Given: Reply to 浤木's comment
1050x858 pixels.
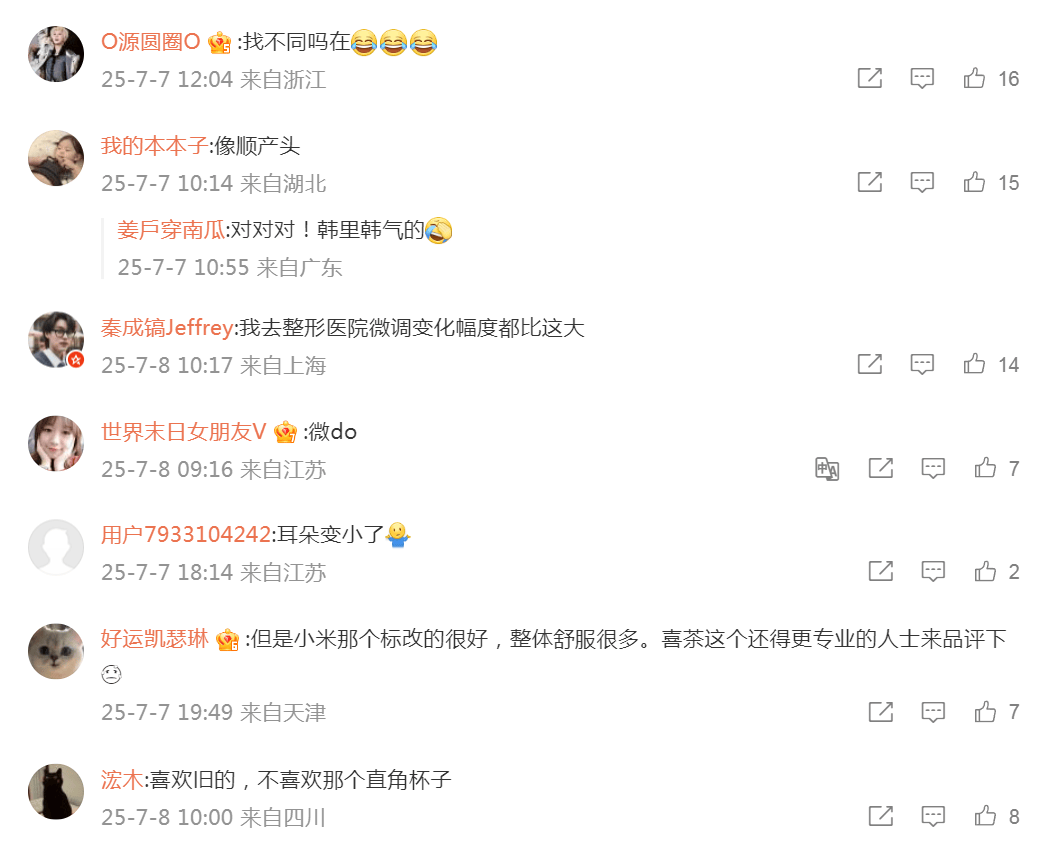Looking at the screenshot, I should pyautogui.click(x=933, y=817).
